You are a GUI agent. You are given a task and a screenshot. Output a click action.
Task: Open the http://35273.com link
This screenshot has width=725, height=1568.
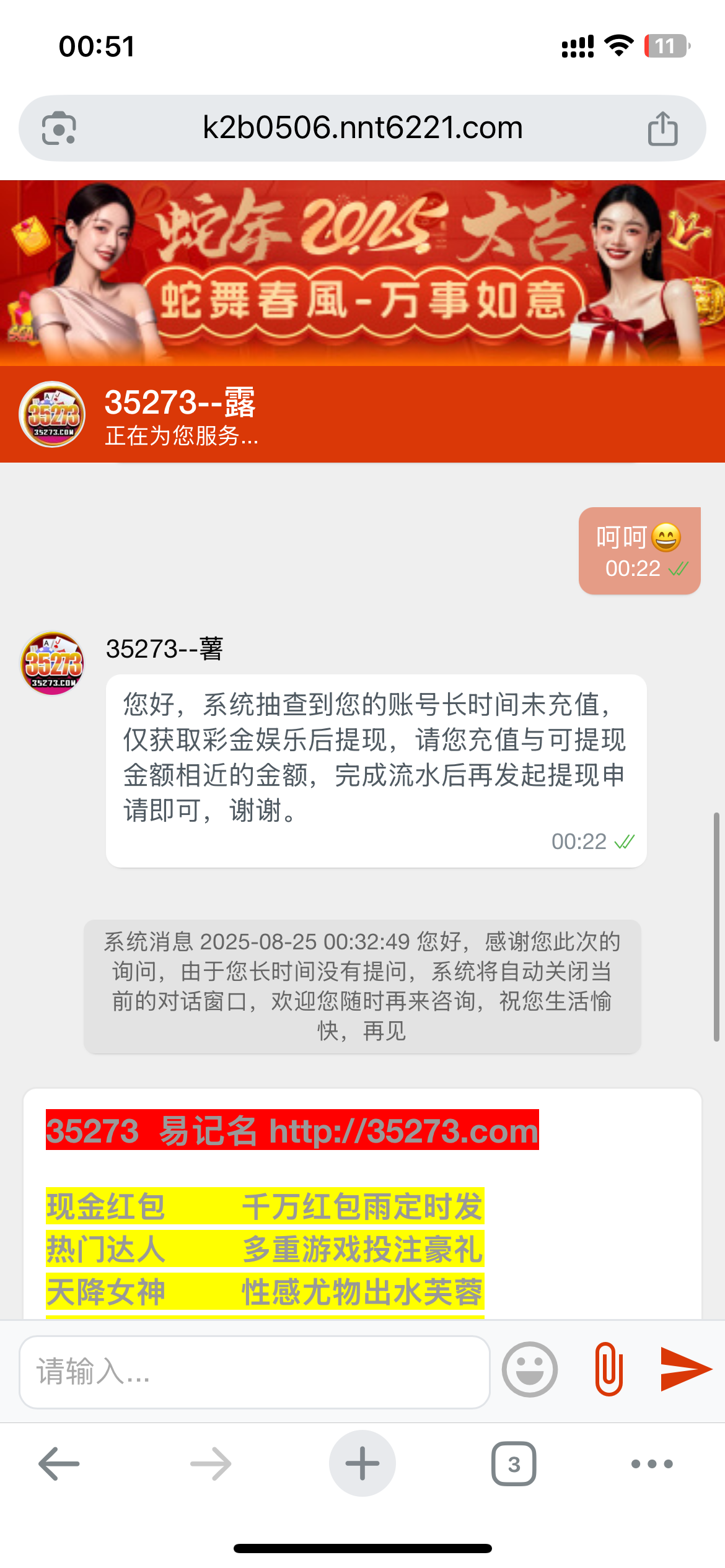point(403,1131)
